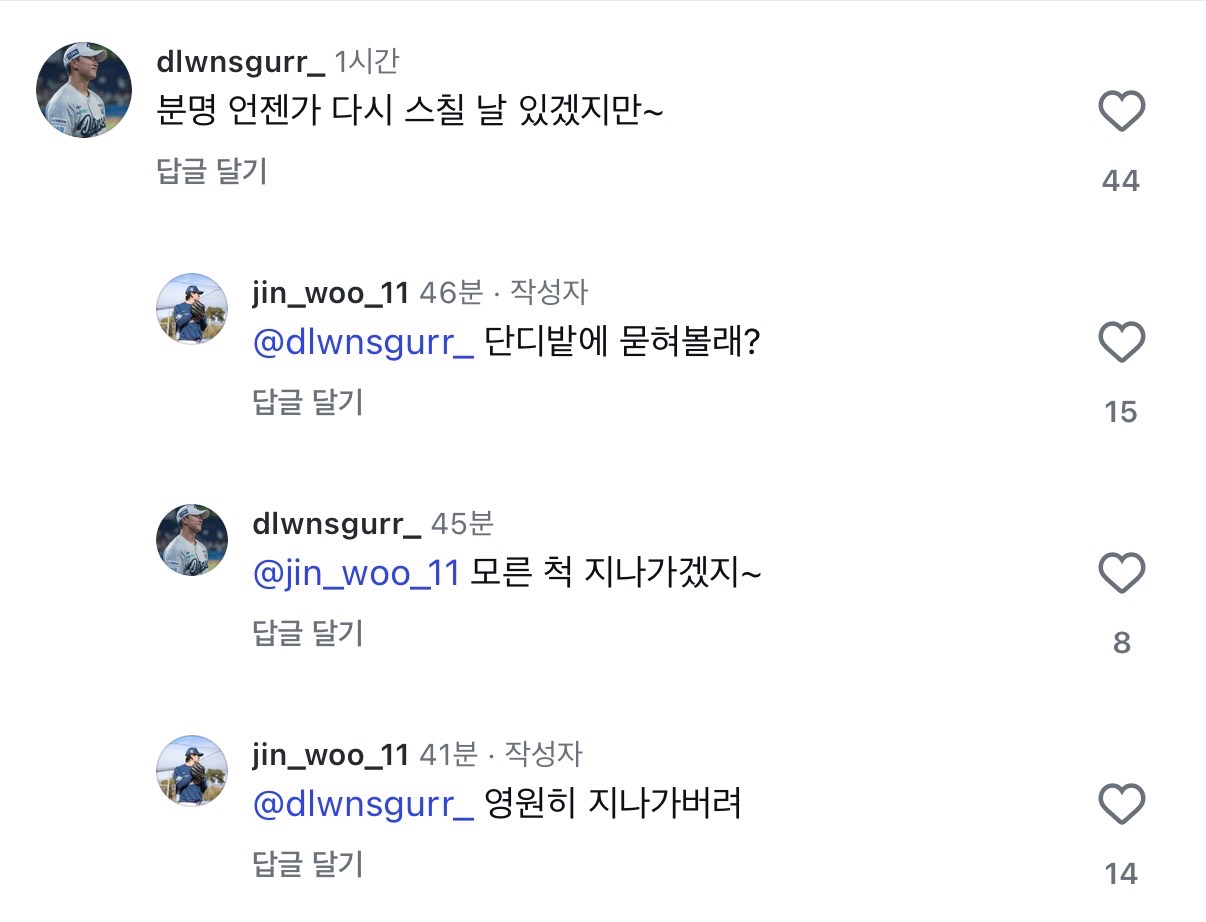Screen dimensions: 1206x922
Task: Like the reply '모른 척 지나가겠지~'
Action: click(1121, 574)
